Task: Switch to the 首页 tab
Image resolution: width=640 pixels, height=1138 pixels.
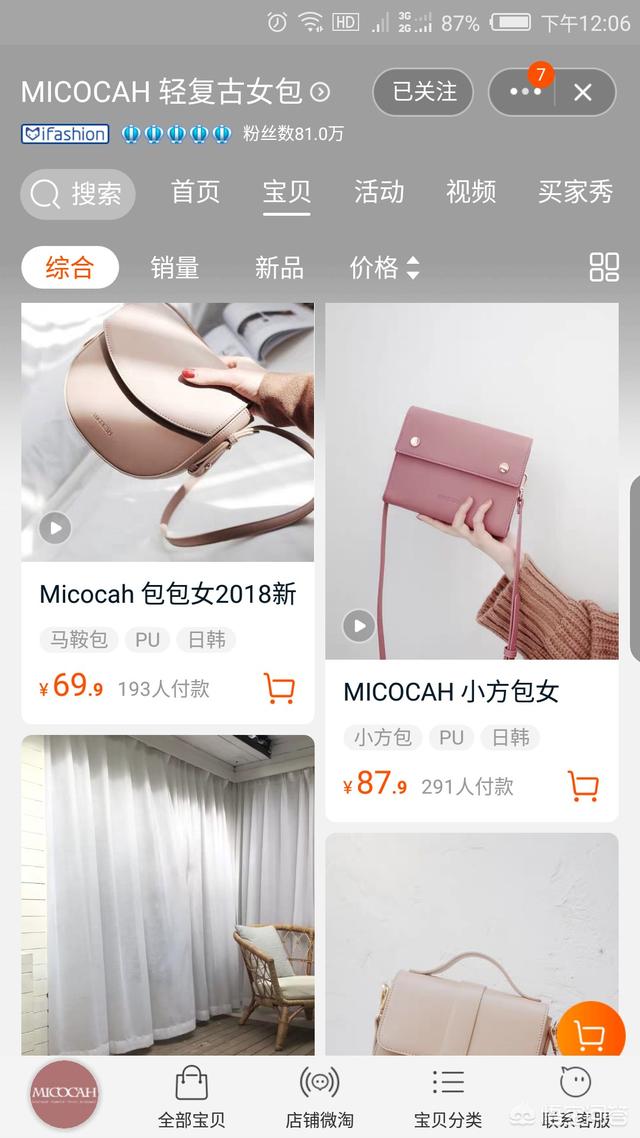Action: 196,192
